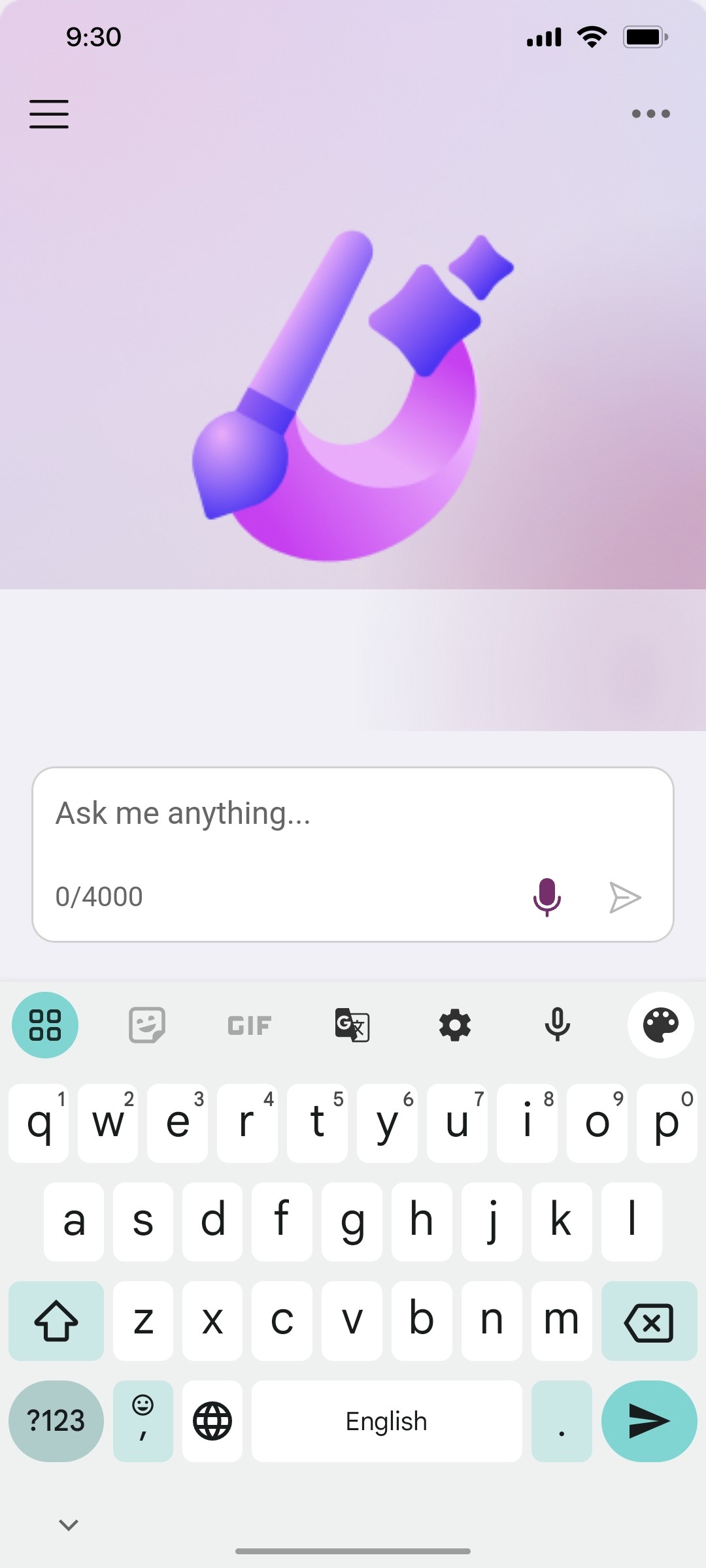Image resolution: width=706 pixels, height=1568 pixels.
Task: Tap the microphone in the message box
Action: (547, 896)
